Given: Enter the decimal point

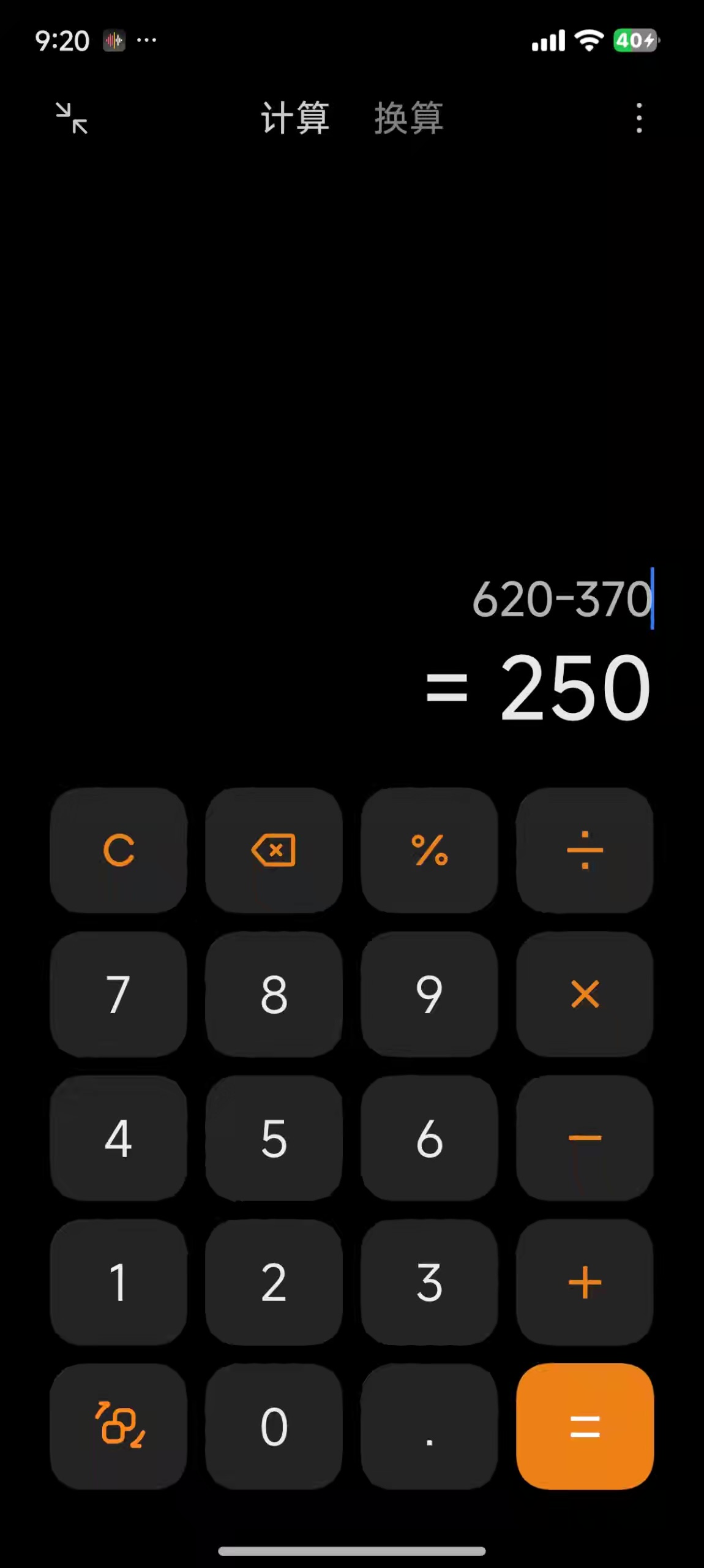Looking at the screenshot, I should (x=429, y=1426).
